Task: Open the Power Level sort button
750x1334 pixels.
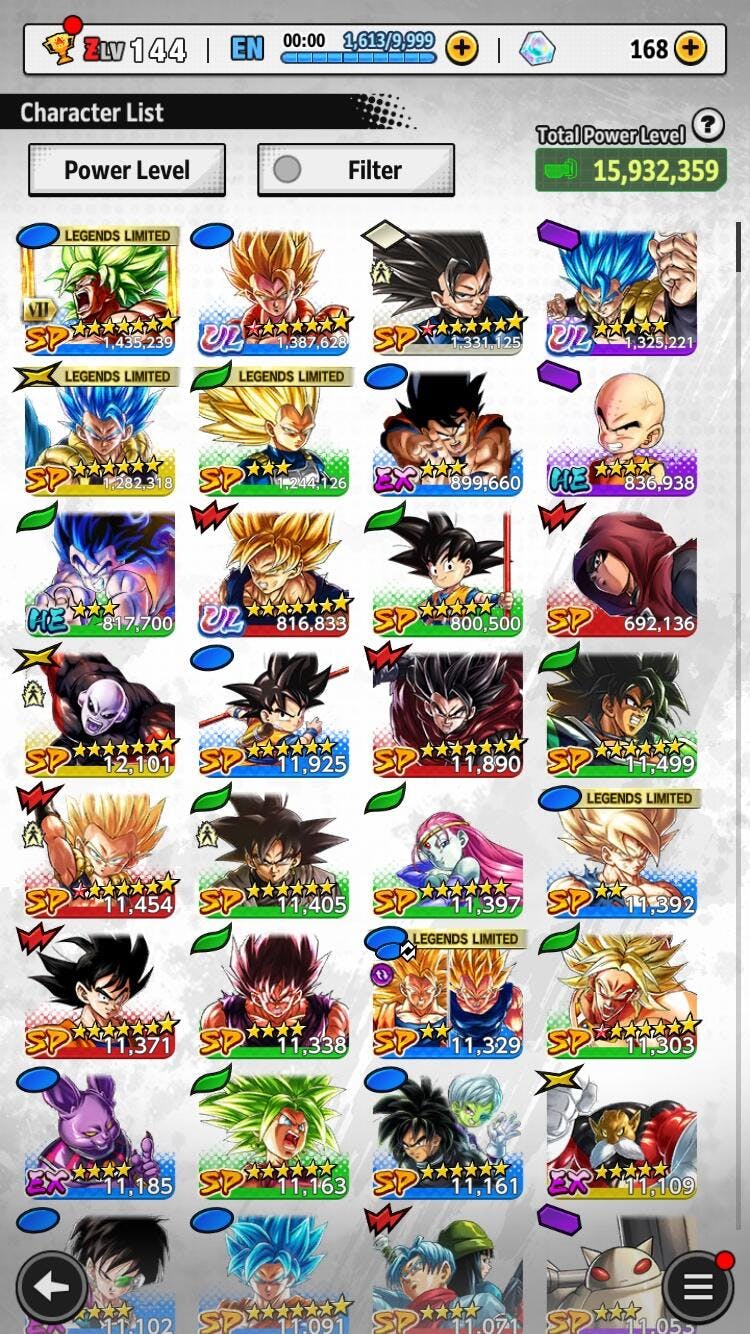Action: (127, 170)
